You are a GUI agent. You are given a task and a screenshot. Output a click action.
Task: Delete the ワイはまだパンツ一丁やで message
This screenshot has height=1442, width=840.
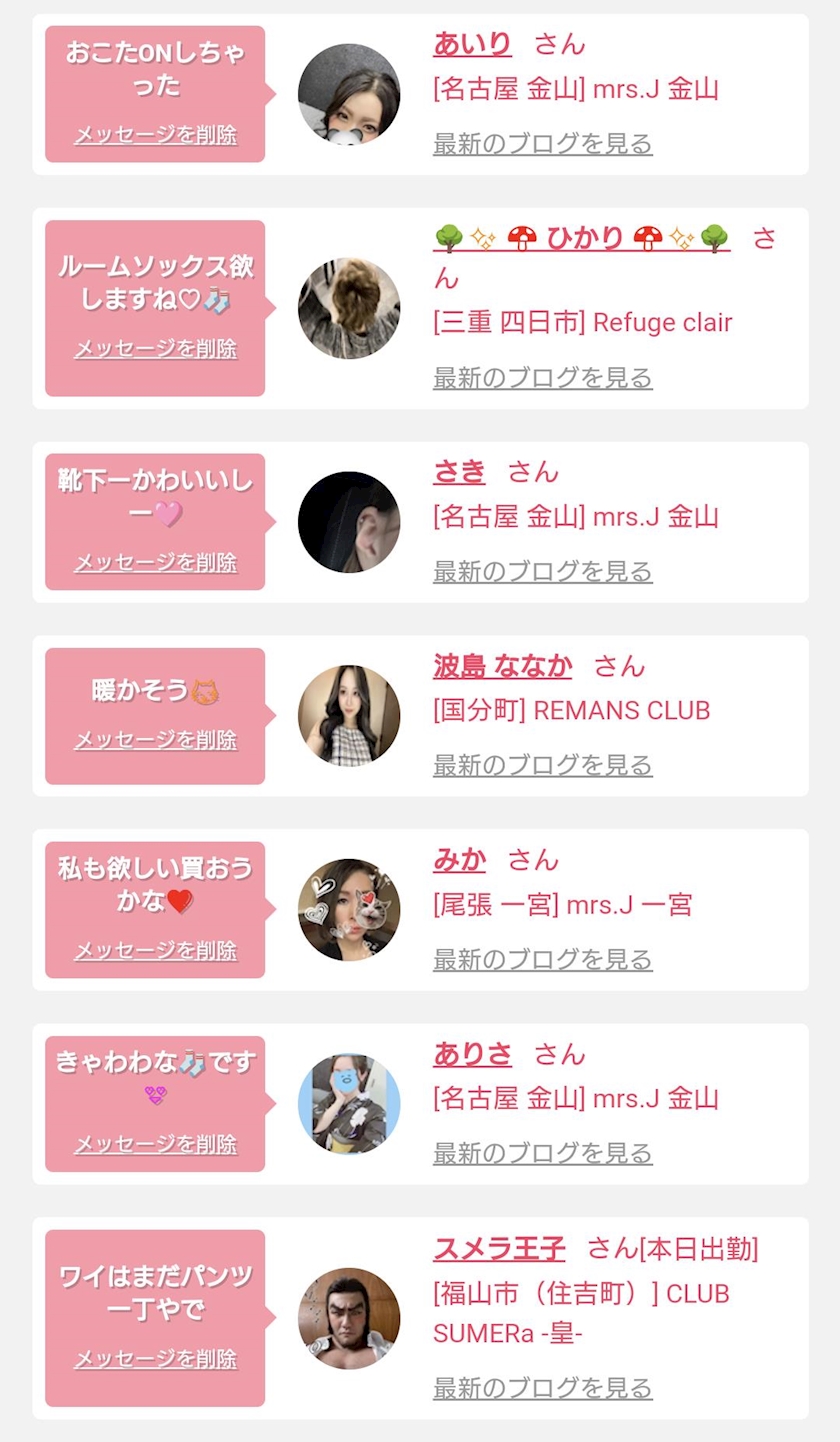point(155,1360)
